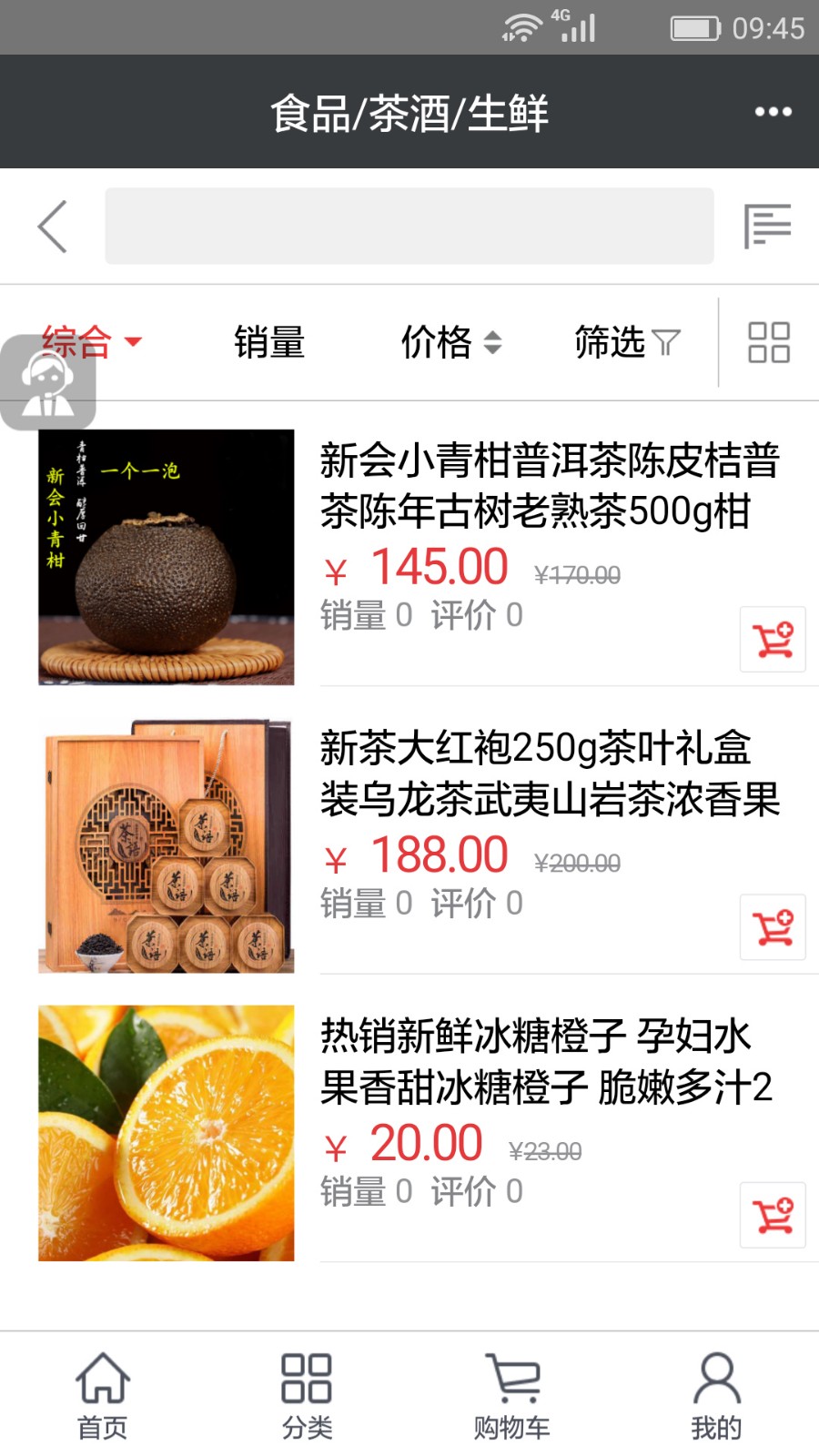Screen dimensions: 819x1456
Task: Go back using the left arrow
Action: click(x=53, y=227)
